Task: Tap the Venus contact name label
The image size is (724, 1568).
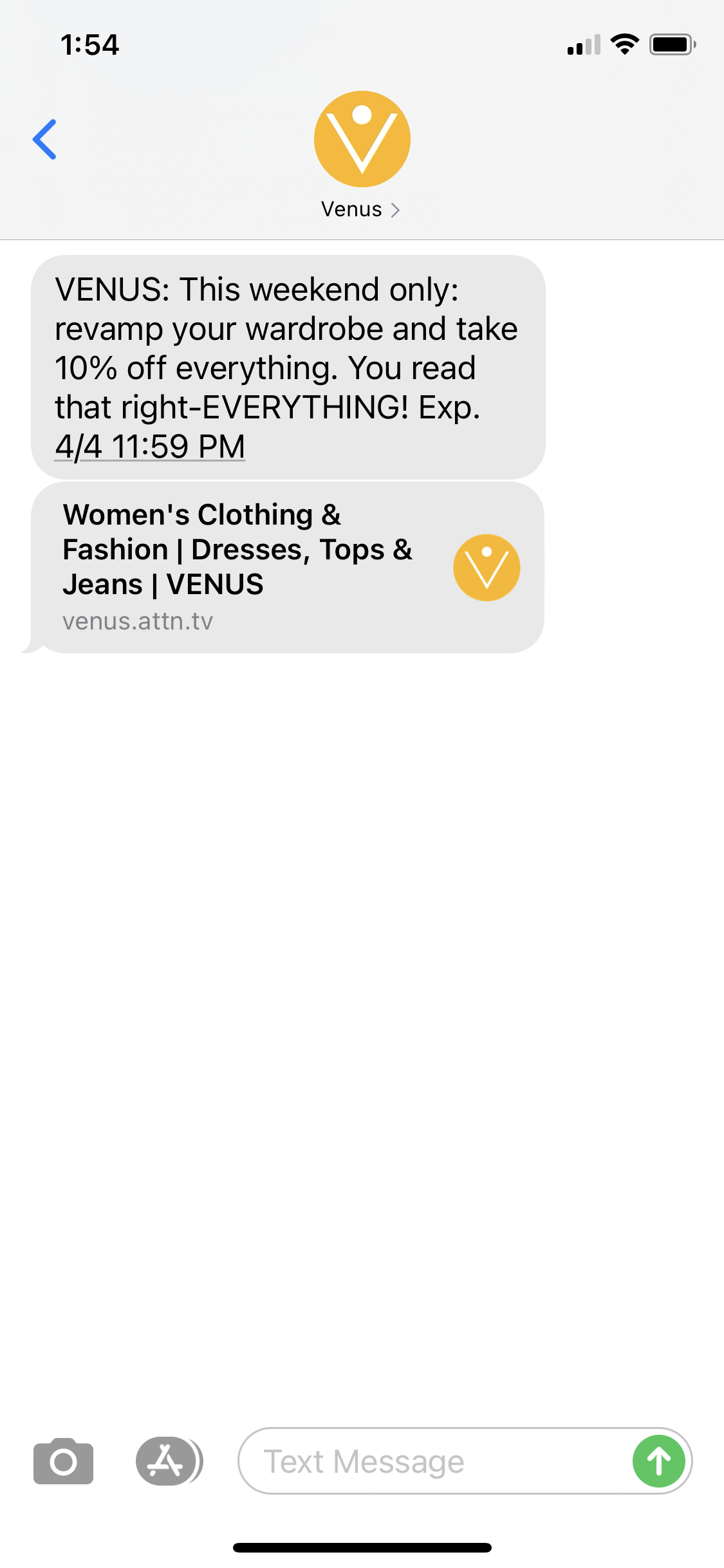Action: coord(351,209)
